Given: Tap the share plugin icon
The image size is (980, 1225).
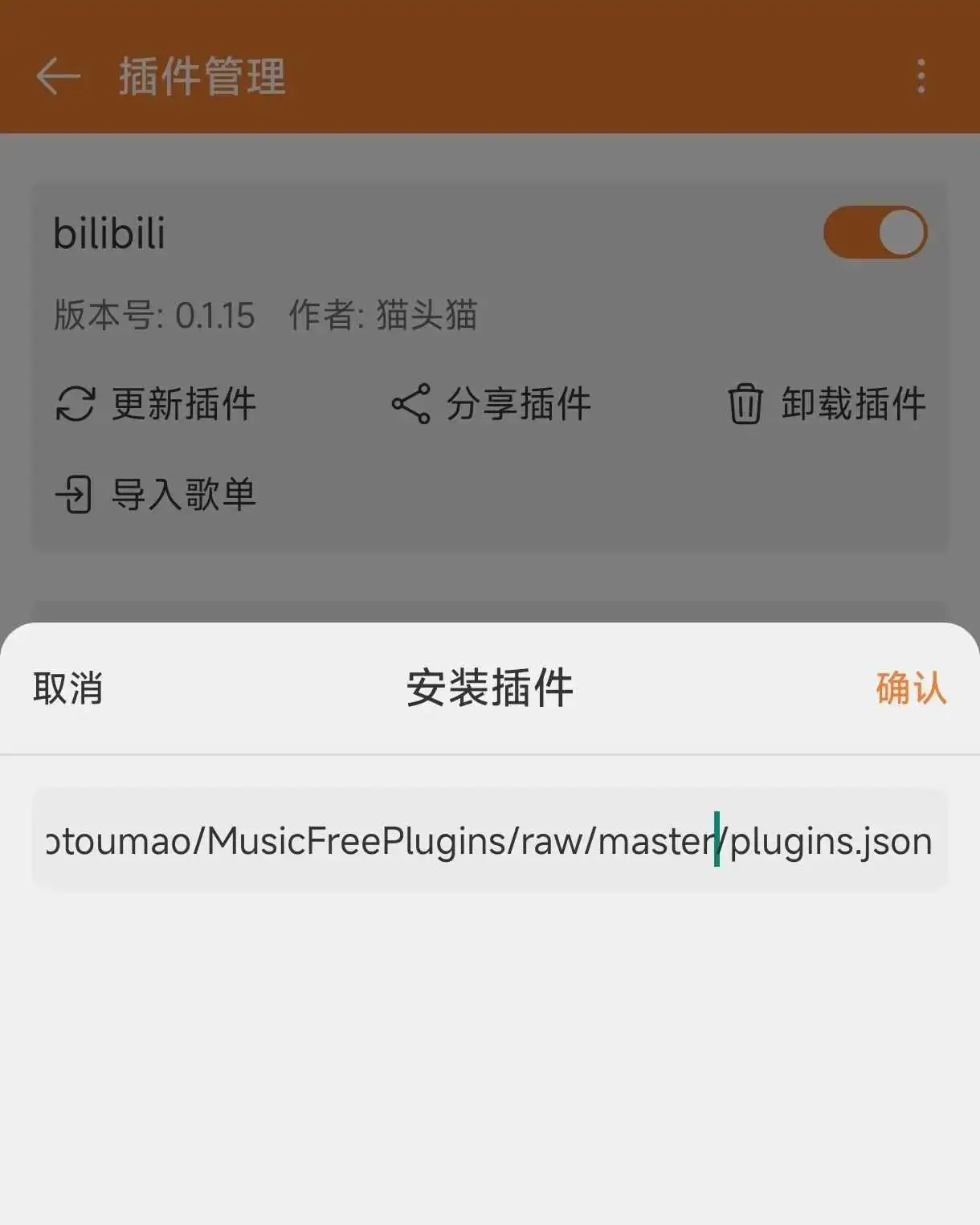Looking at the screenshot, I should (x=411, y=405).
